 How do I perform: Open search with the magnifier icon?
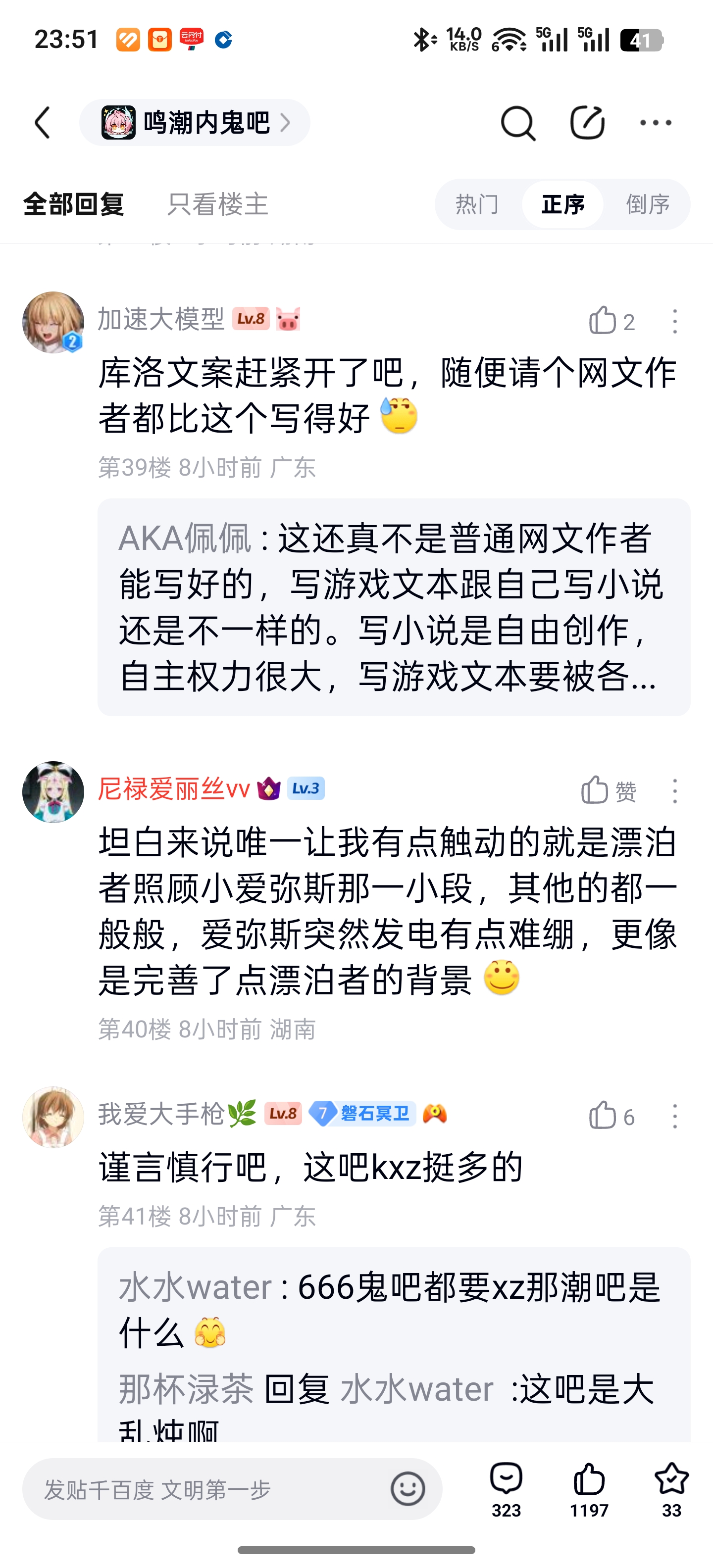point(517,123)
